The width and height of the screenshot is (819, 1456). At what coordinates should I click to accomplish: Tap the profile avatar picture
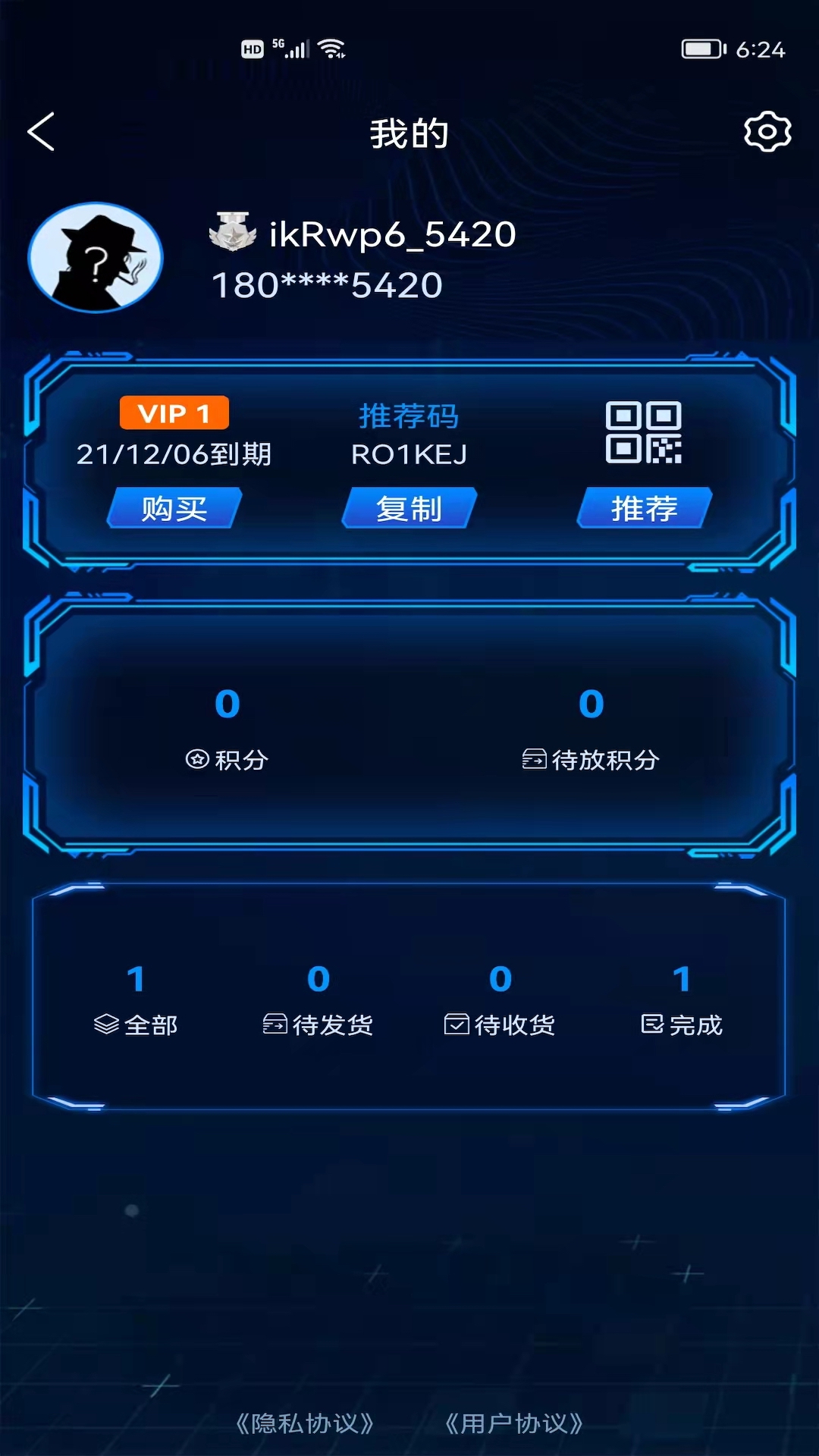pyautogui.click(x=96, y=258)
